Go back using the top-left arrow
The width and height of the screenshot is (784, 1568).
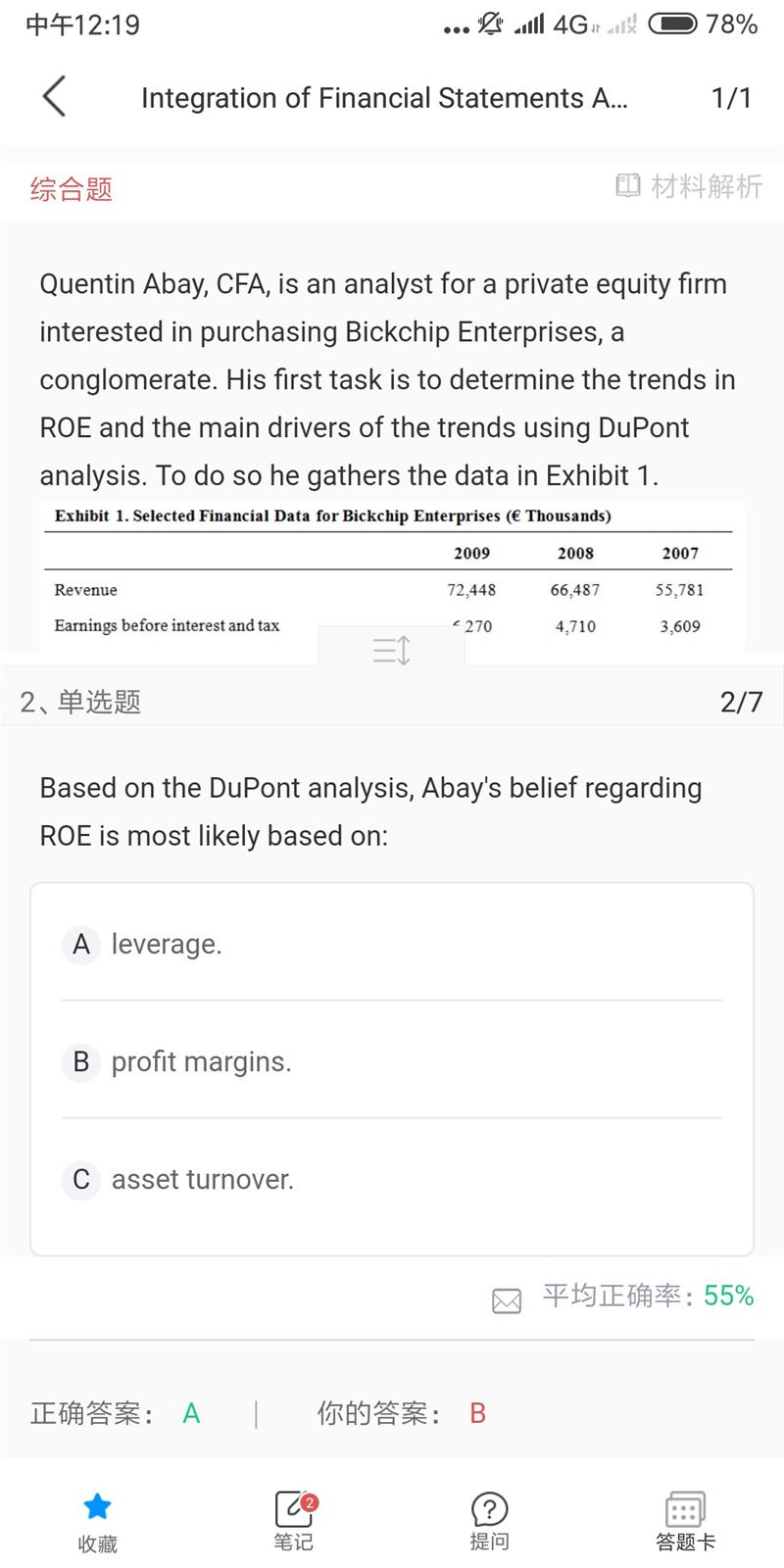click(55, 97)
